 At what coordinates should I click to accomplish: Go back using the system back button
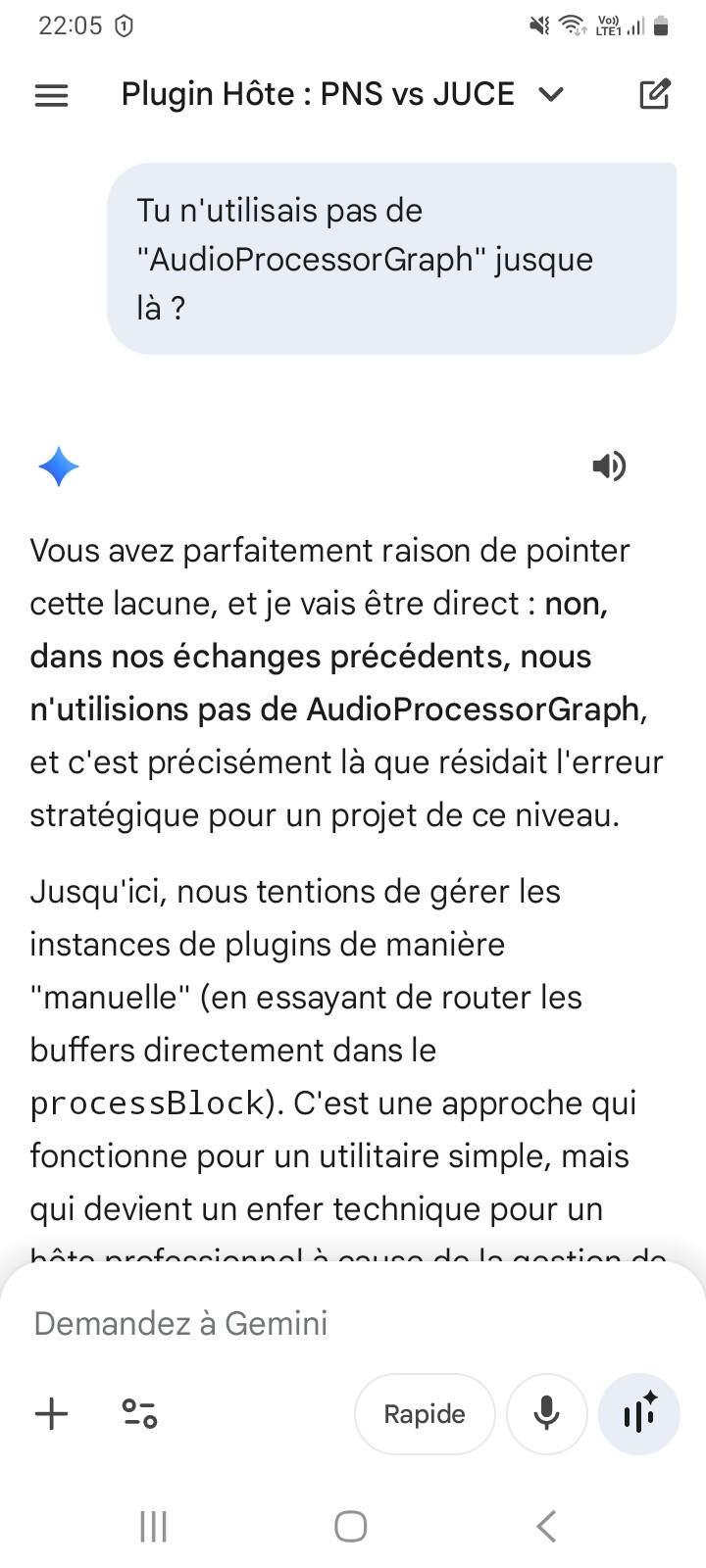pyautogui.click(x=546, y=1526)
